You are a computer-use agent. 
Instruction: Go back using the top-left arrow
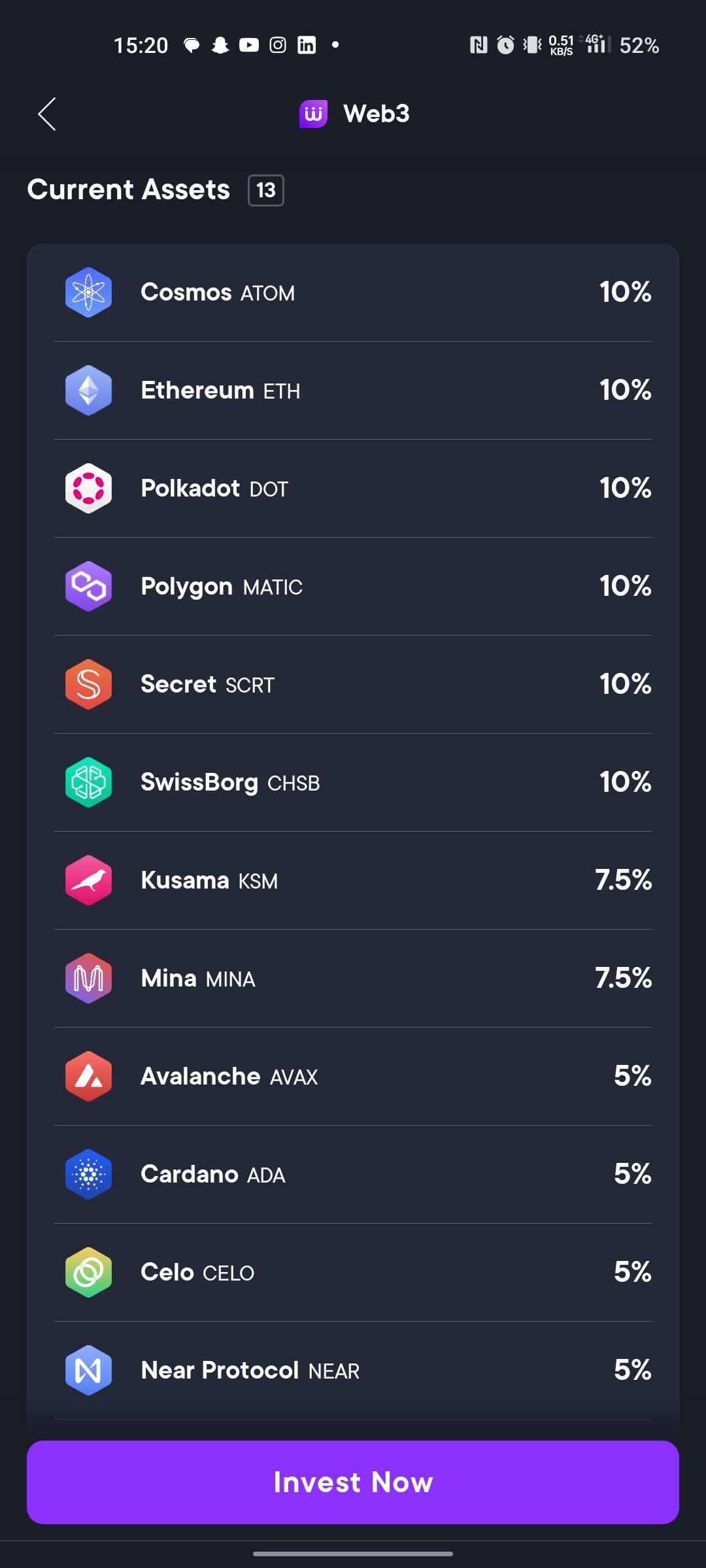tap(47, 114)
